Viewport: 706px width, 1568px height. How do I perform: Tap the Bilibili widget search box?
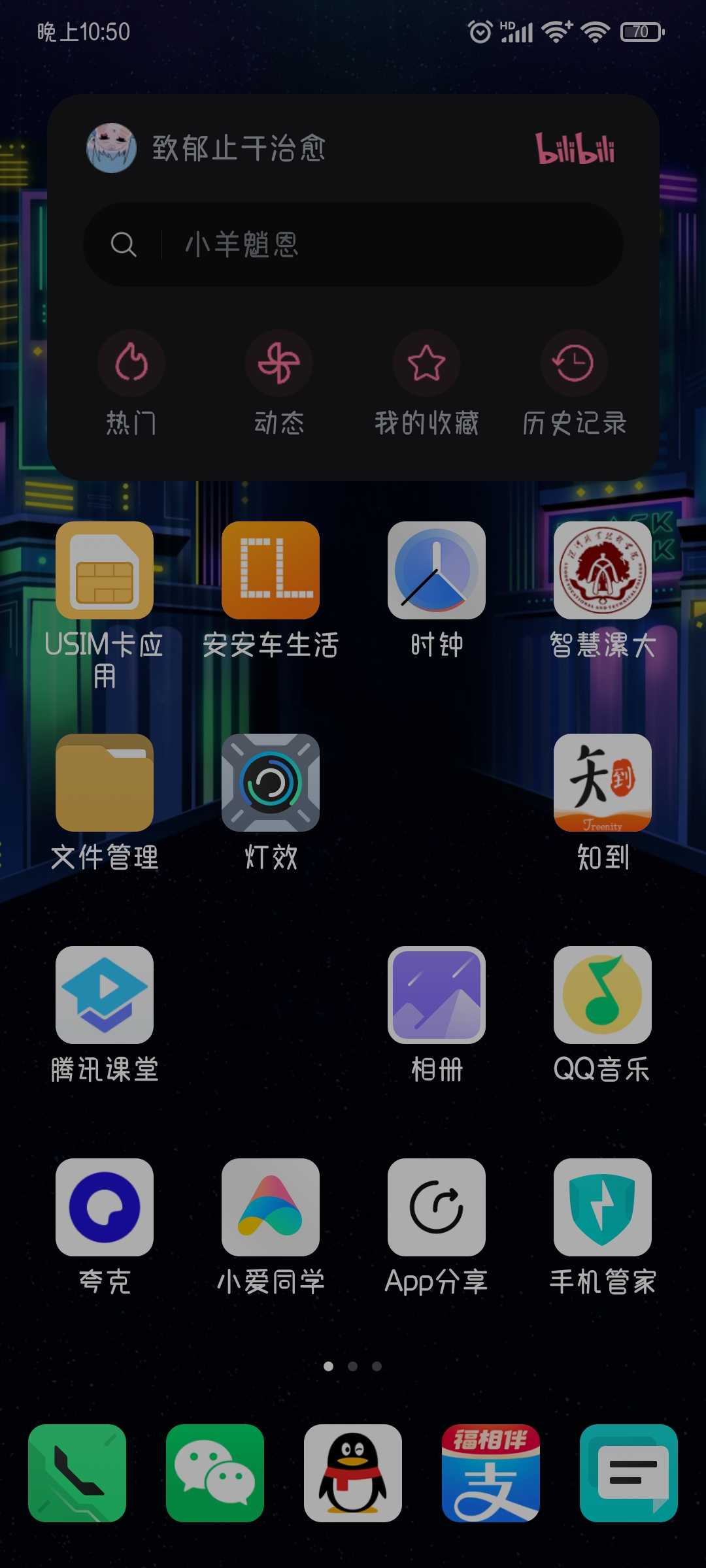[x=353, y=244]
